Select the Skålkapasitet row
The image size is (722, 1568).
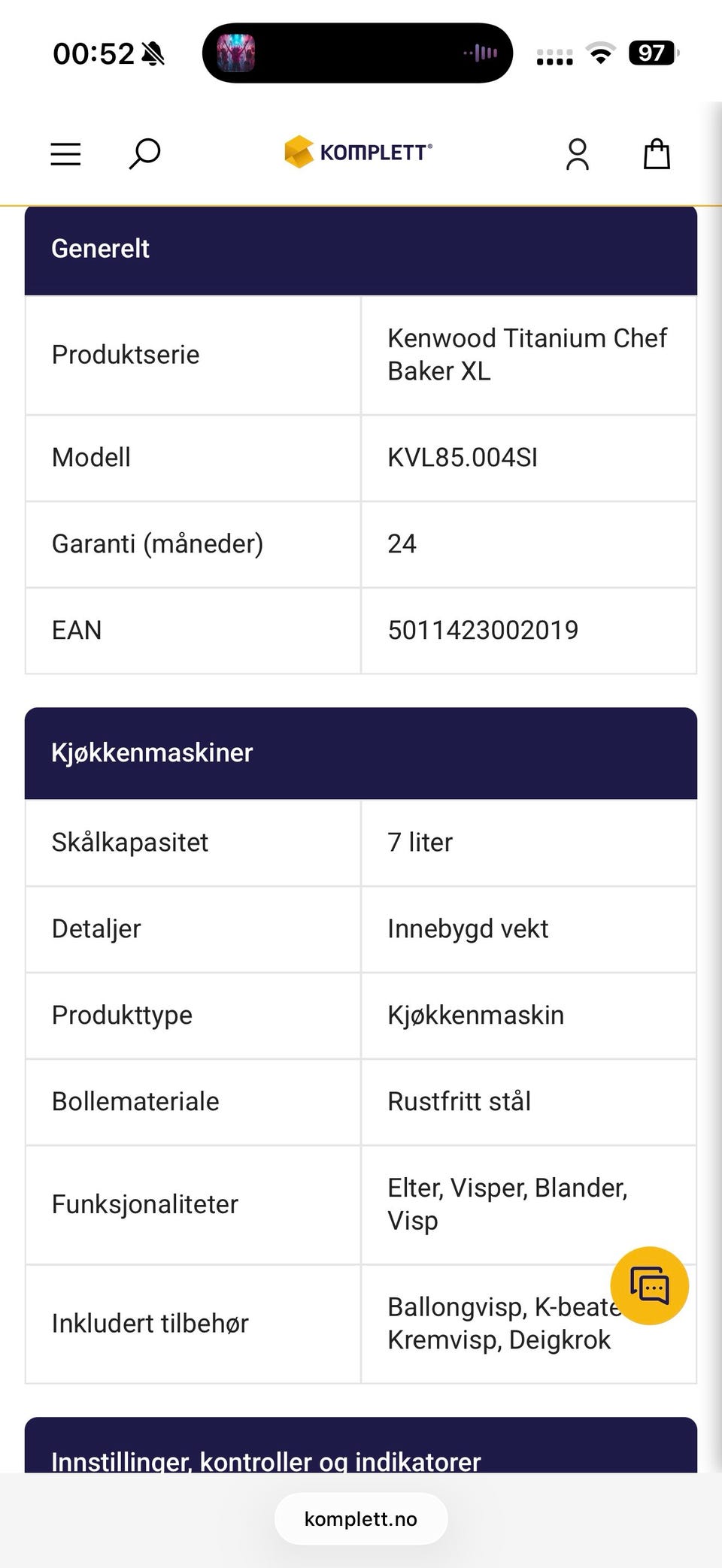point(361,842)
